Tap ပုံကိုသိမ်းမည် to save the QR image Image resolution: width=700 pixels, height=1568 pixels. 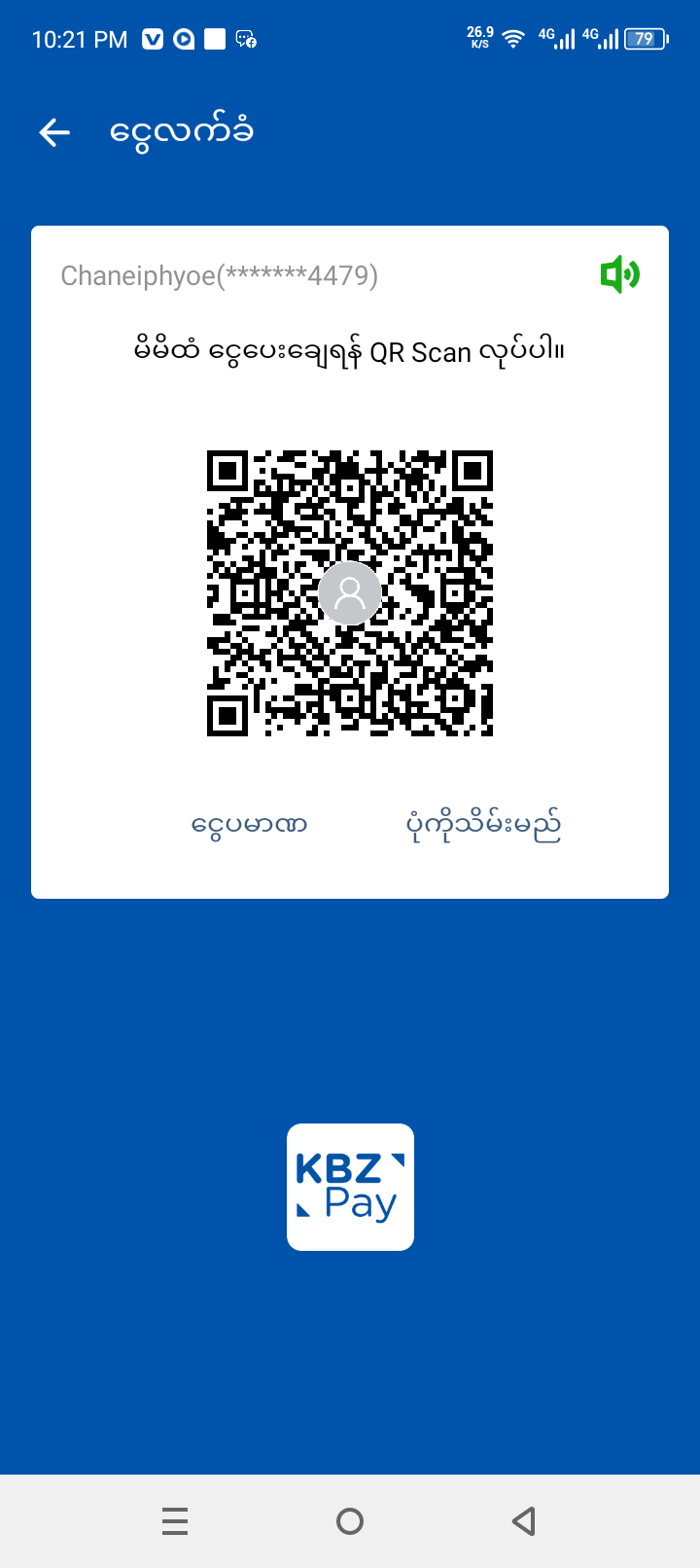[483, 826]
